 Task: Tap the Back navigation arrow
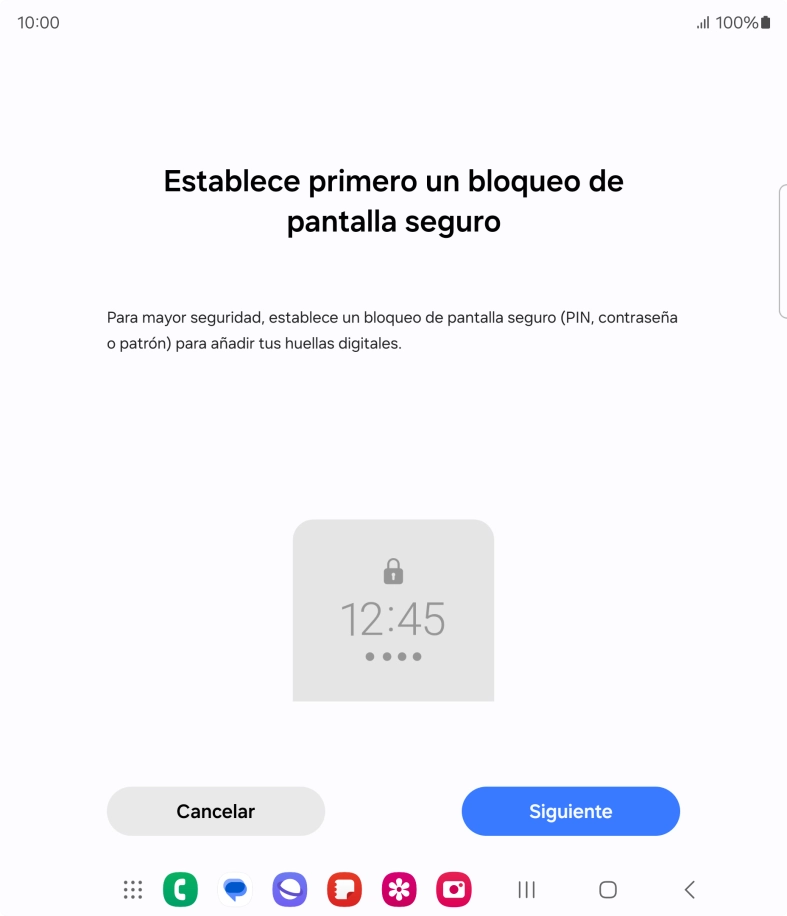689,889
